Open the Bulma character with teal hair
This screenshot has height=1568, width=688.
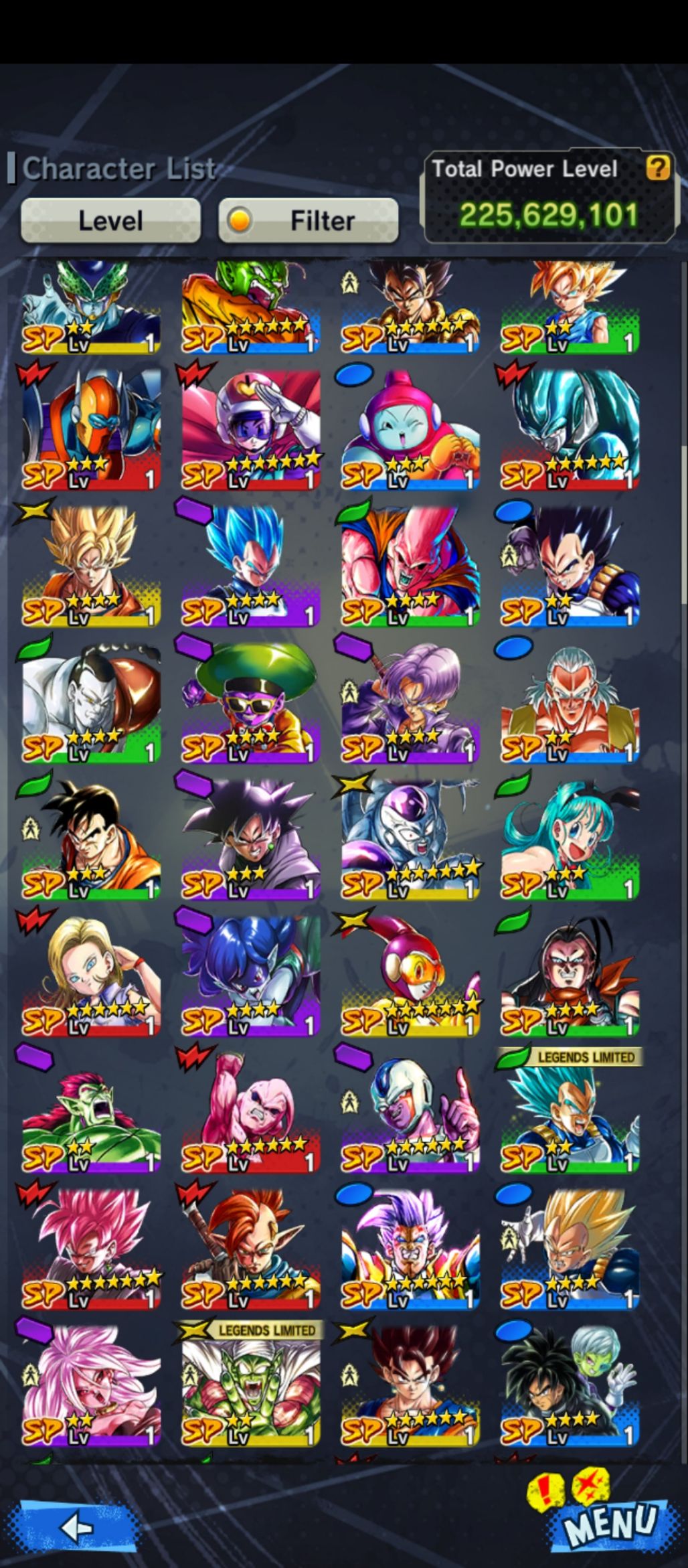(x=570, y=838)
